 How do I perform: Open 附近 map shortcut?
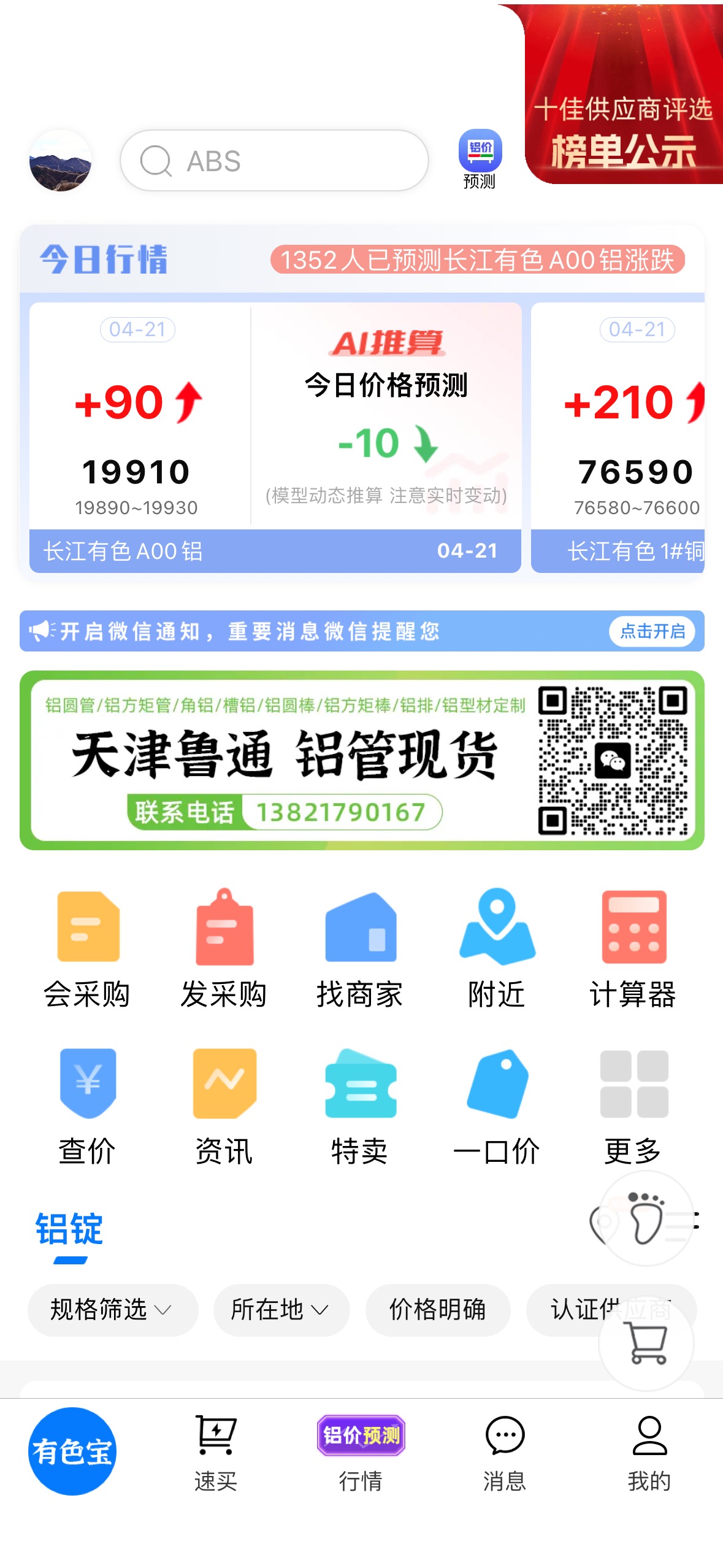pyautogui.click(x=497, y=949)
